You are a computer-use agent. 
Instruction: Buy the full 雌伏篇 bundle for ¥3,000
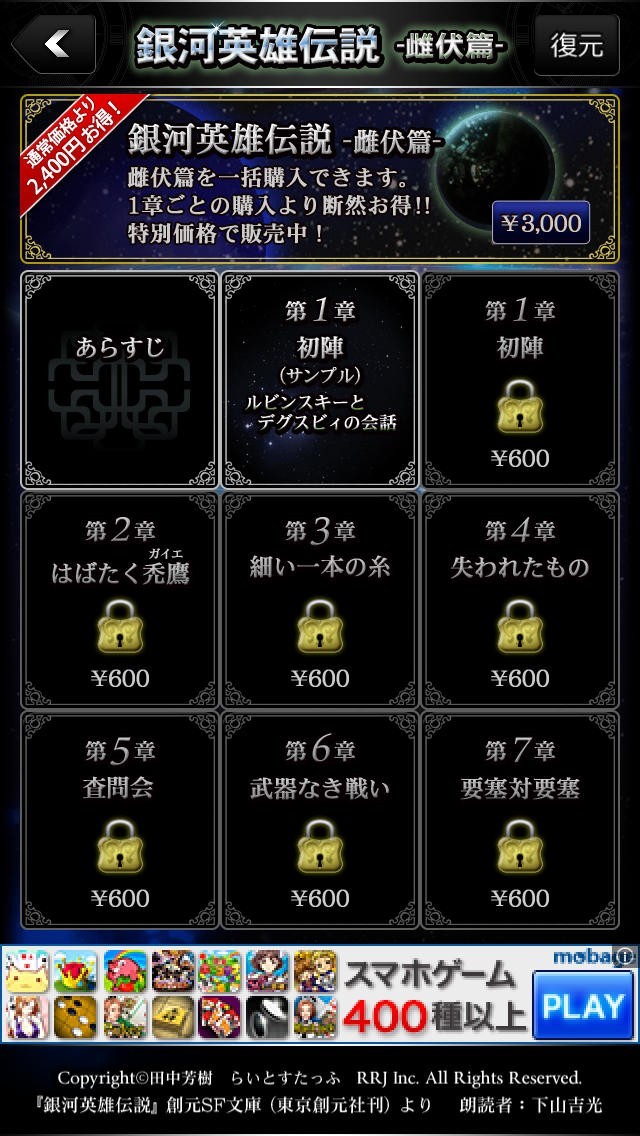pyautogui.click(x=541, y=224)
